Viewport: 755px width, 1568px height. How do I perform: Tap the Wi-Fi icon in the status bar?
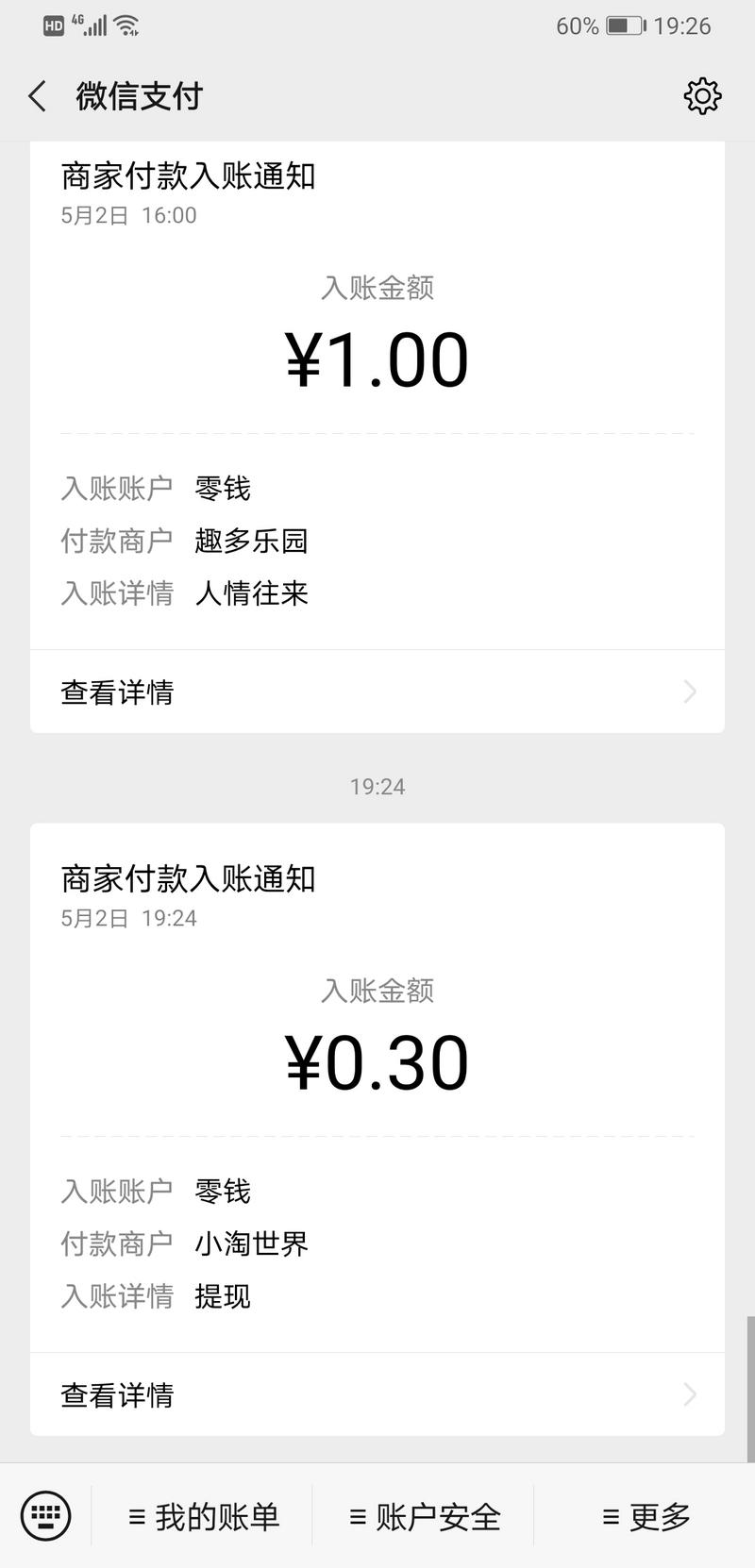click(x=128, y=25)
